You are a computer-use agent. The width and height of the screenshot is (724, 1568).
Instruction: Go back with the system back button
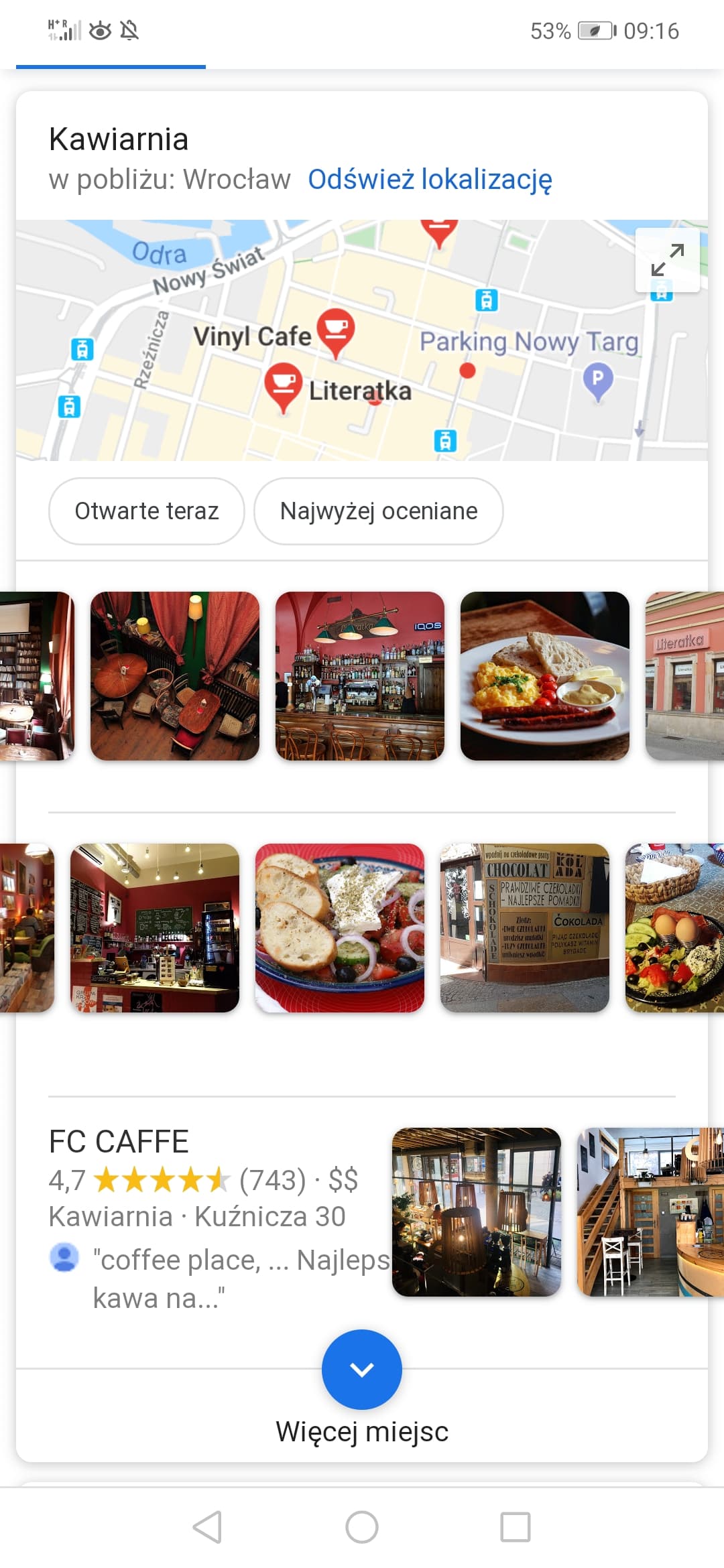pos(207,1527)
